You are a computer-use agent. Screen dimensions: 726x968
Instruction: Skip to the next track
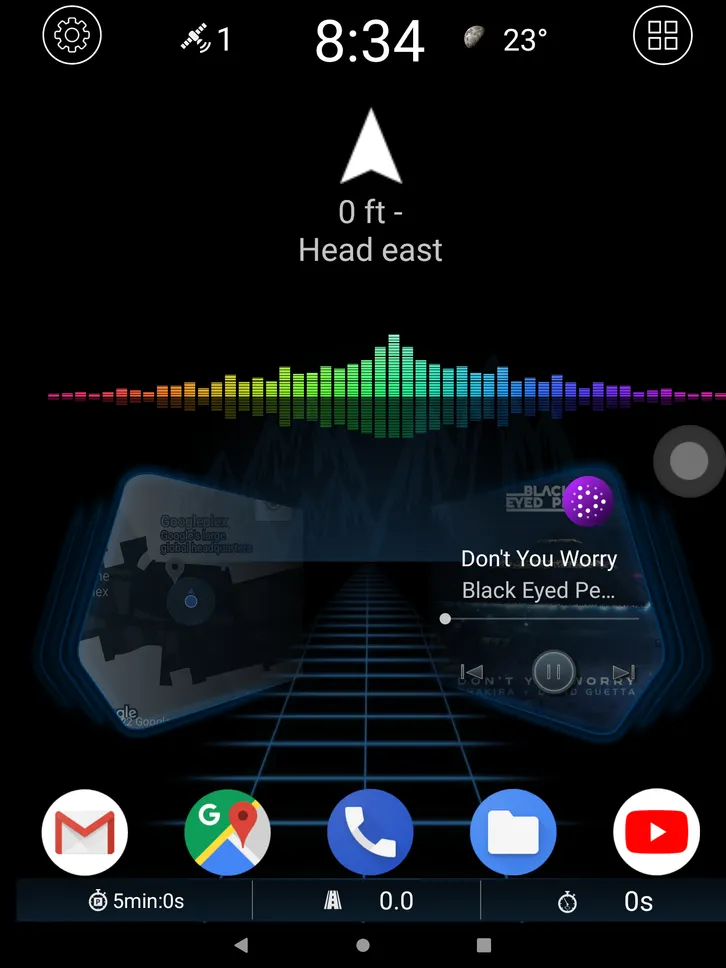621,671
